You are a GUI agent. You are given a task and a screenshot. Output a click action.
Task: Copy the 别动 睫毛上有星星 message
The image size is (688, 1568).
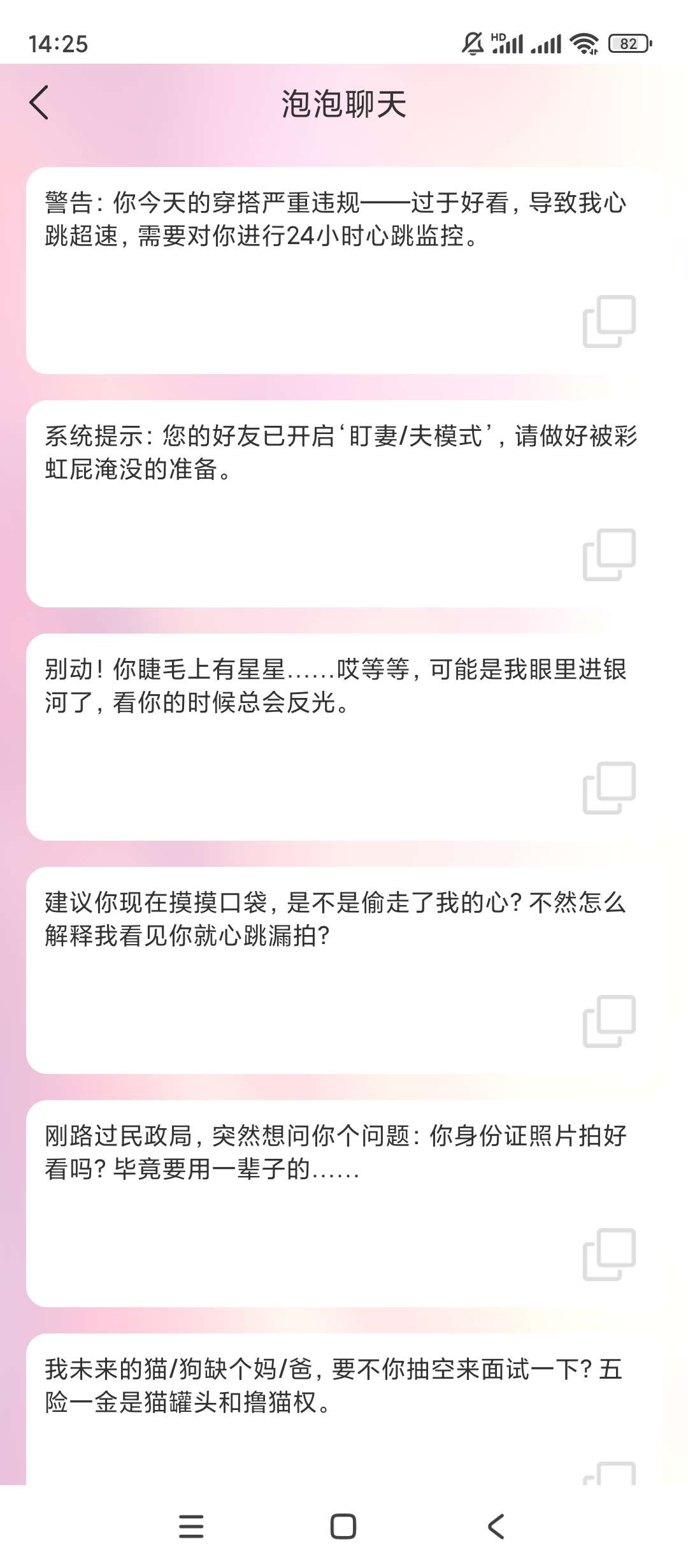(609, 788)
